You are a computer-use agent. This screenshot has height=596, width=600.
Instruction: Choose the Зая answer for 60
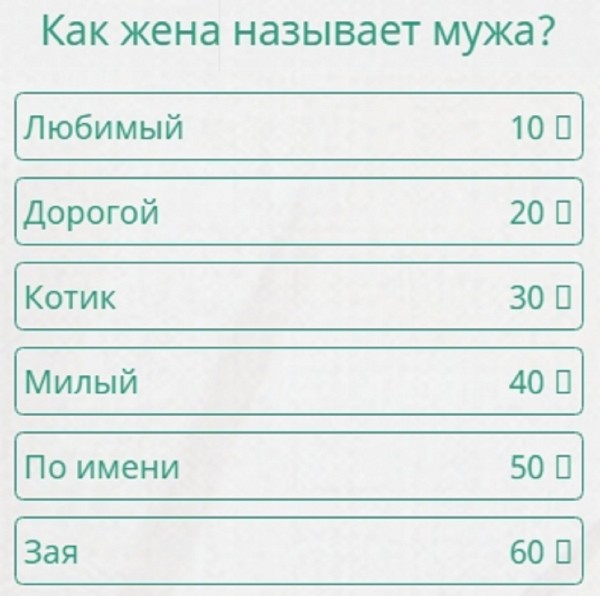pyautogui.click(x=298, y=551)
